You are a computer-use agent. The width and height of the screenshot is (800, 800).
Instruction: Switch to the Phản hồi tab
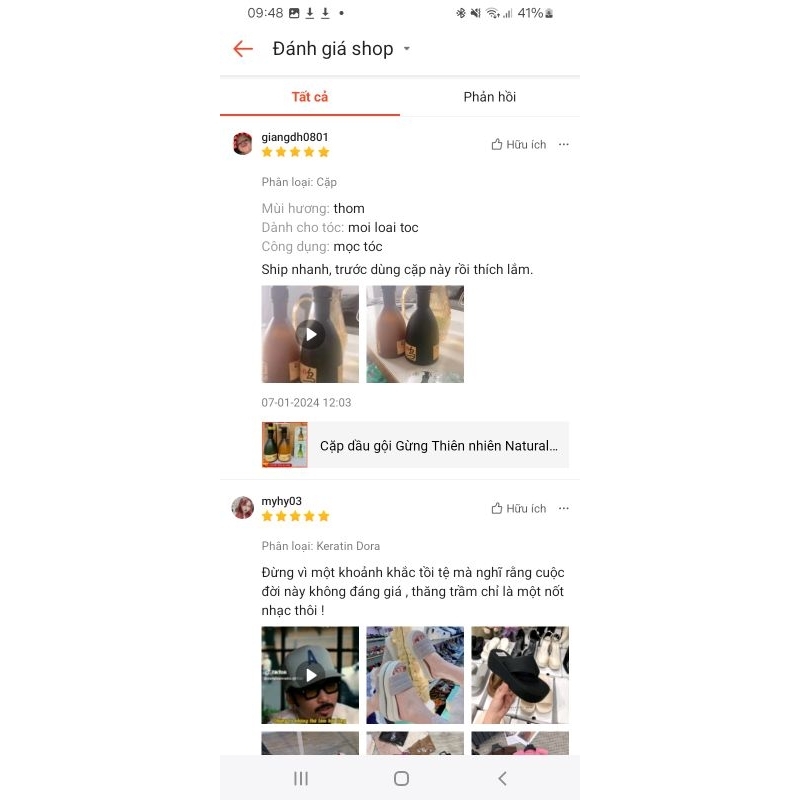click(x=489, y=97)
